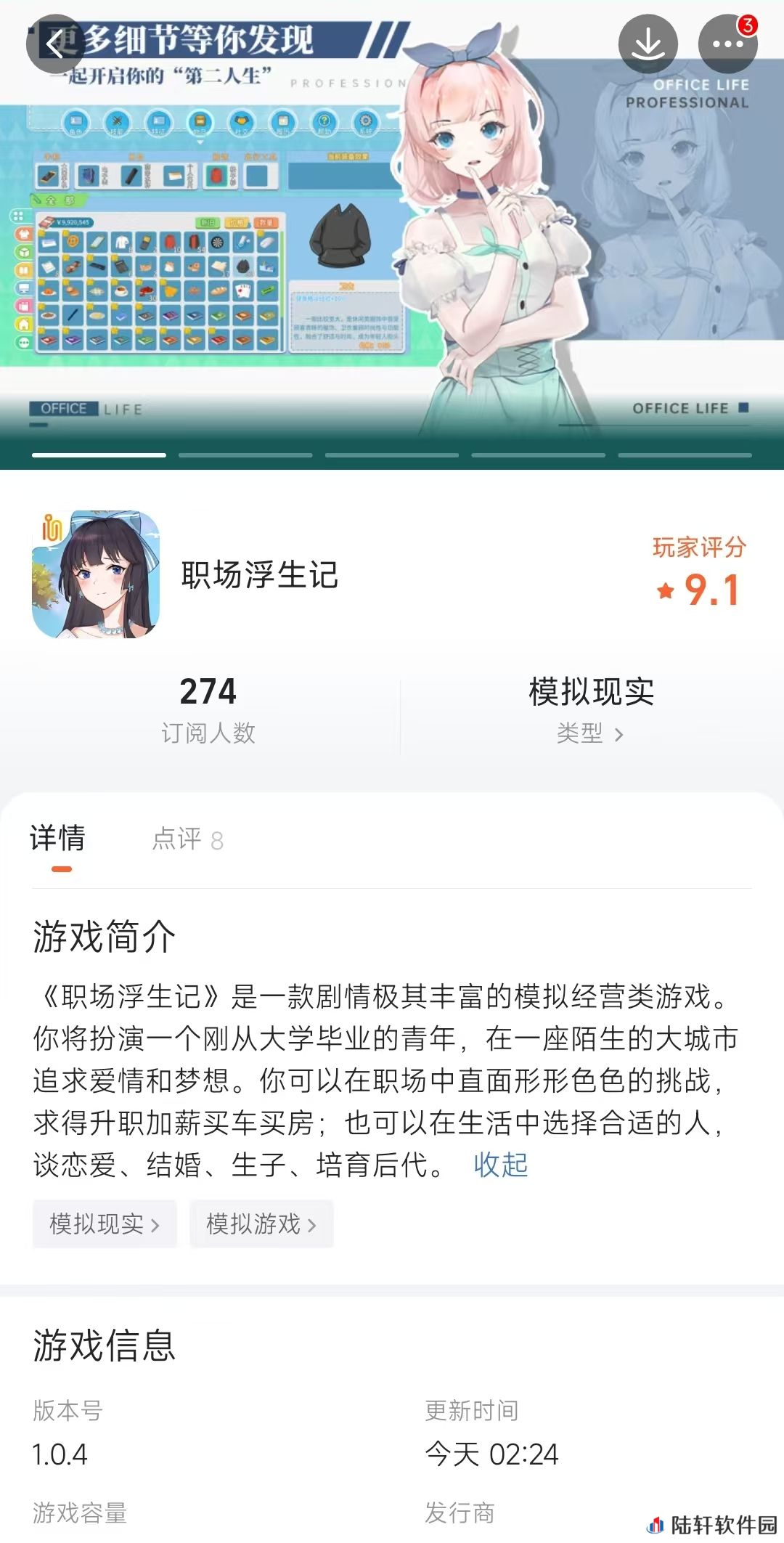Select the 详情 tab
Screen dimensions: 784x1543
pyautogui.click(x=58, y=839)
